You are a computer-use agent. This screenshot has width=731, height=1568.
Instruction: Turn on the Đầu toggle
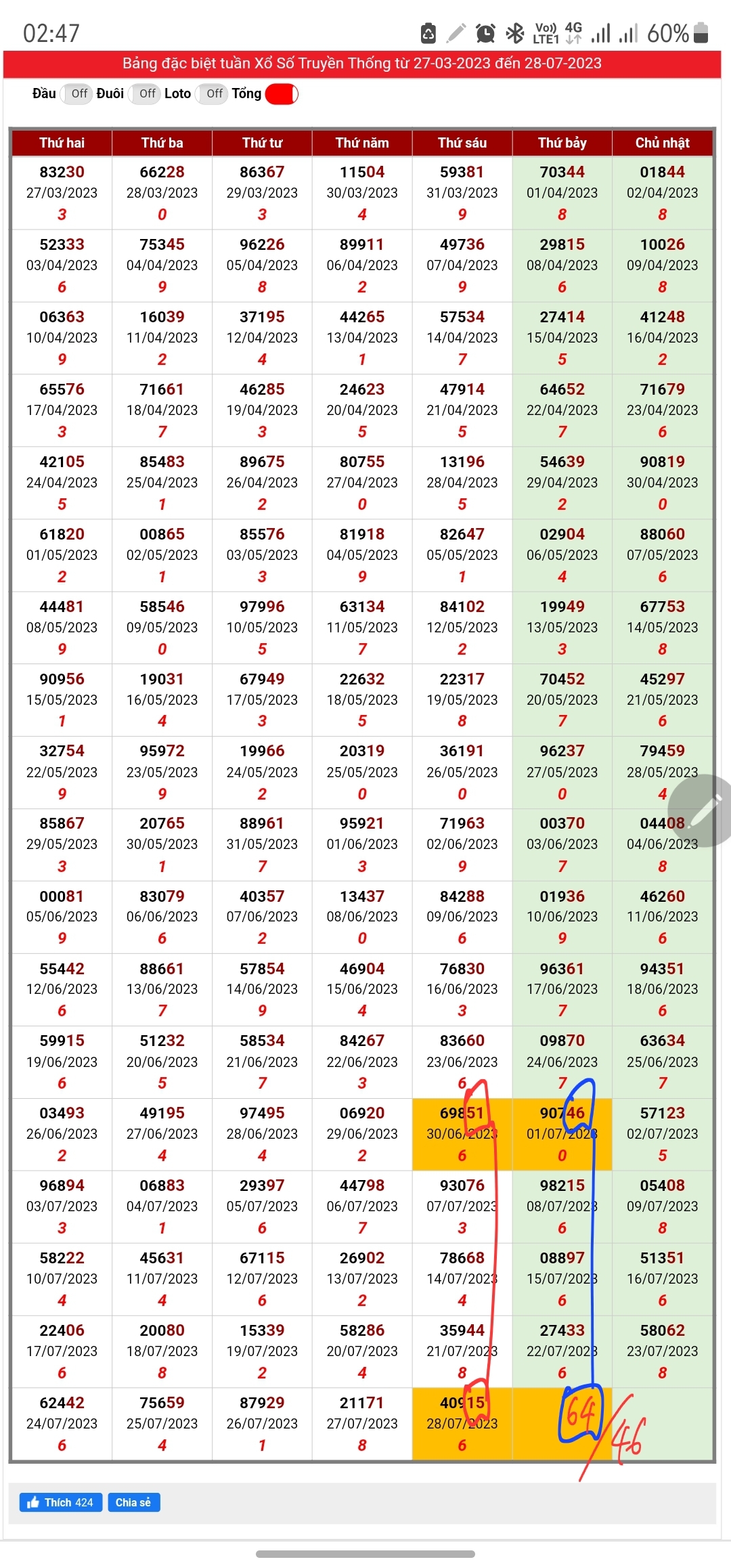tap(77, 94)
